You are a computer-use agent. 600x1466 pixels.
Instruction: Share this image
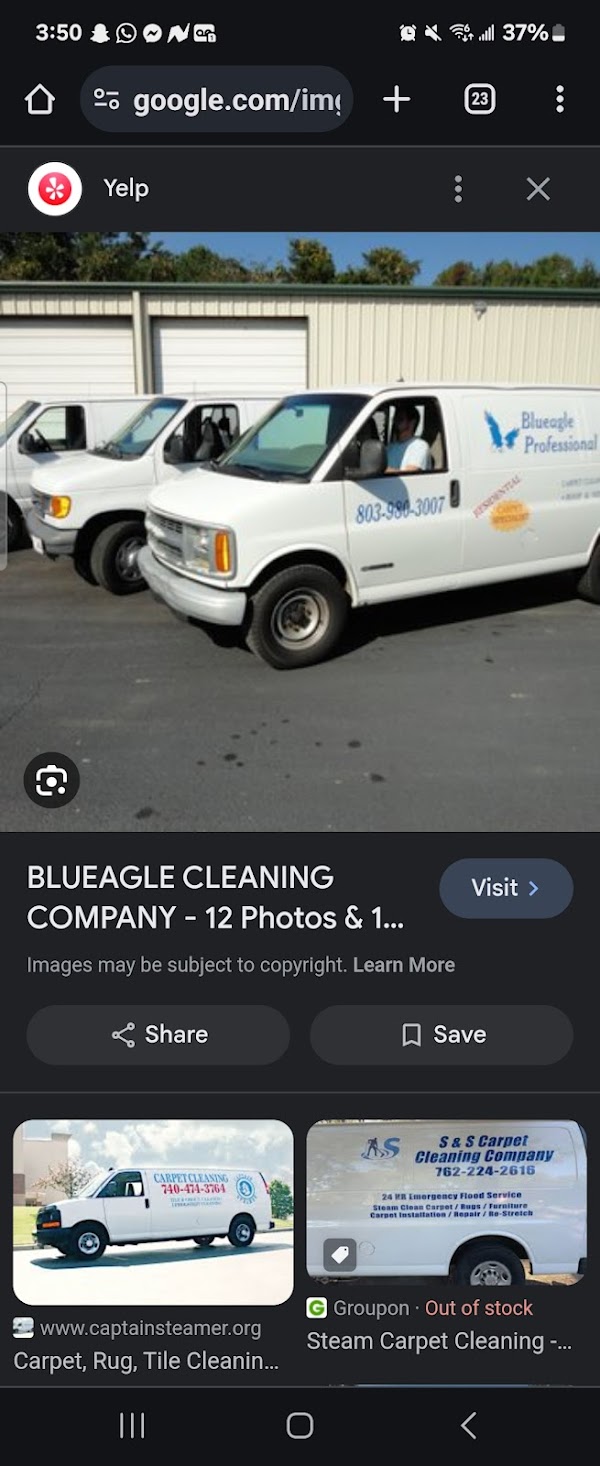coord(158,1035)
